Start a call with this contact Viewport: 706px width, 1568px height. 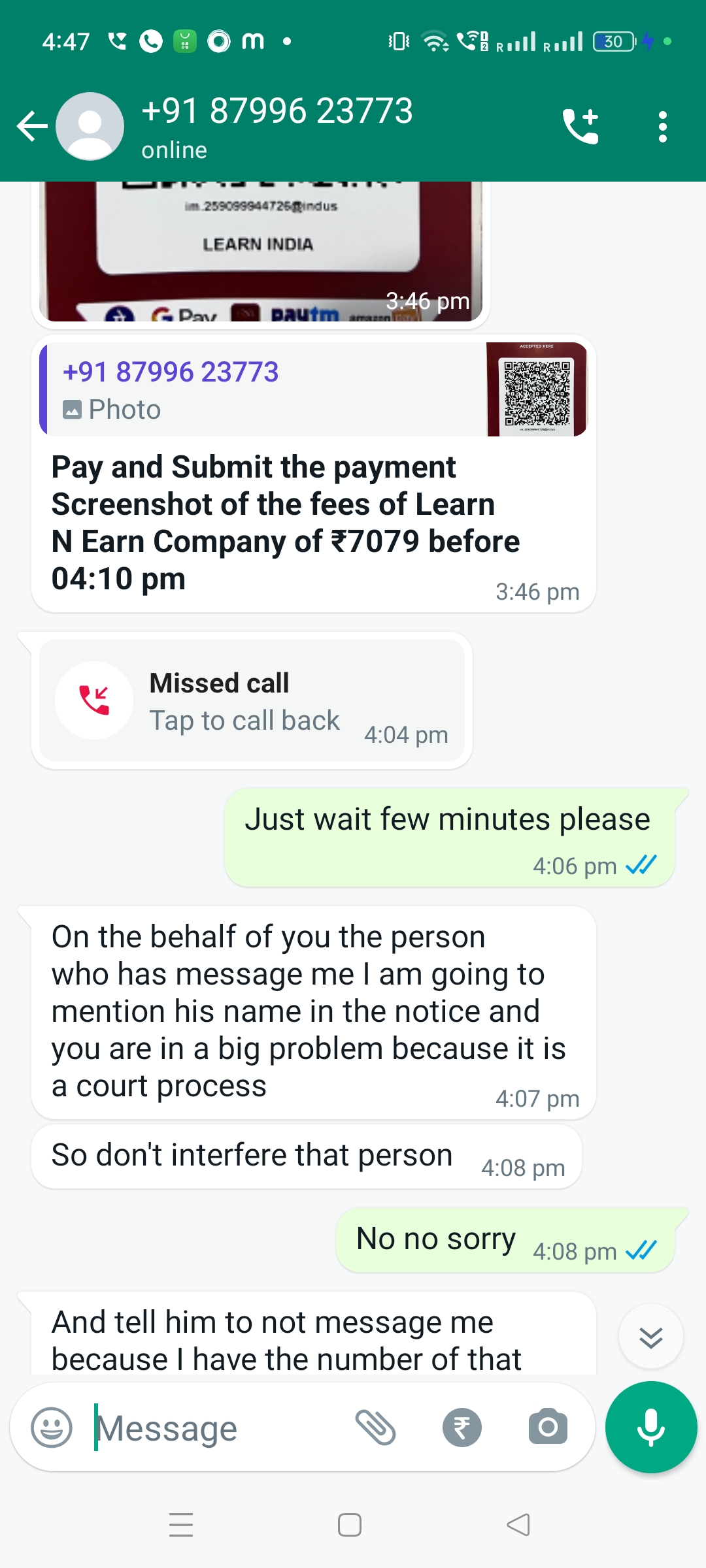[580, 126]
